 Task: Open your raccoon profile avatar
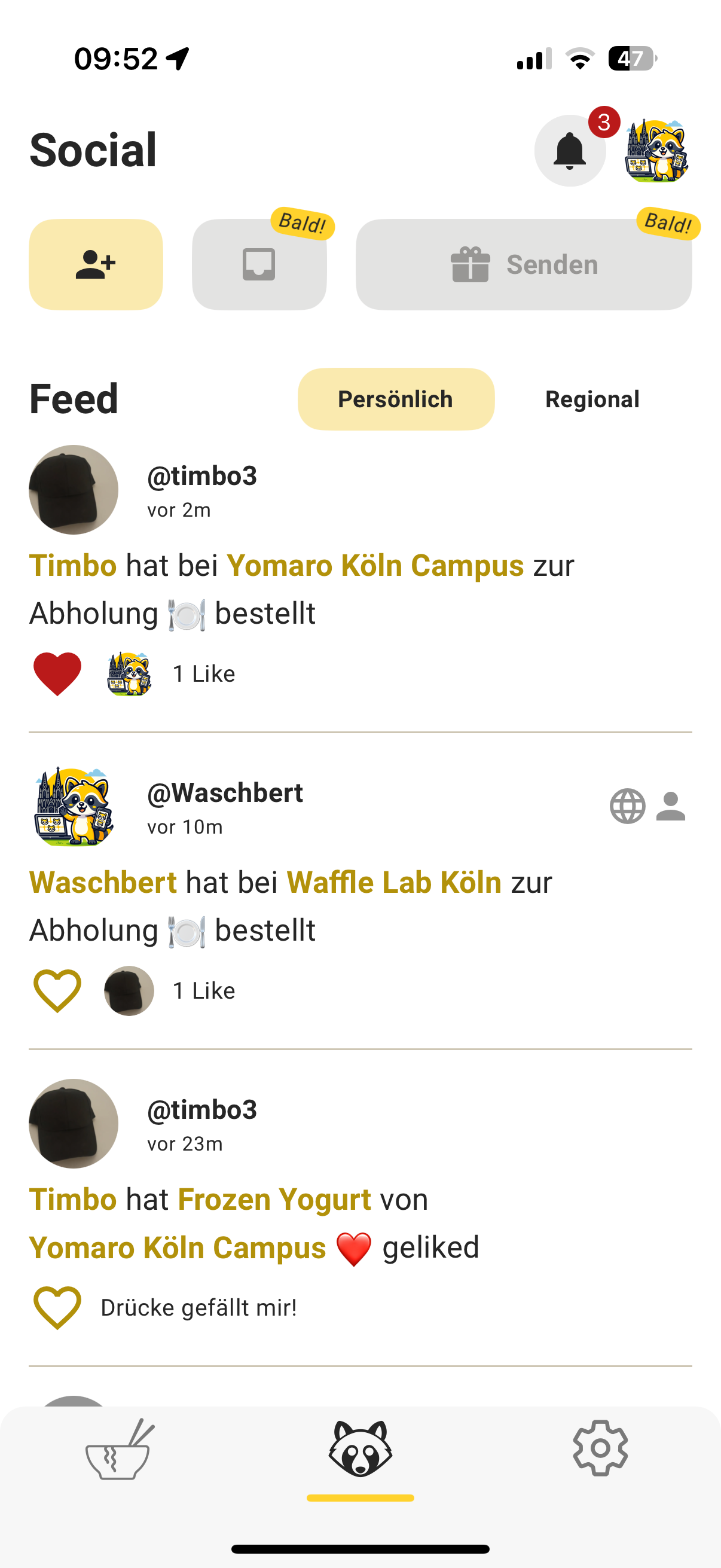(x=656, y=151)
